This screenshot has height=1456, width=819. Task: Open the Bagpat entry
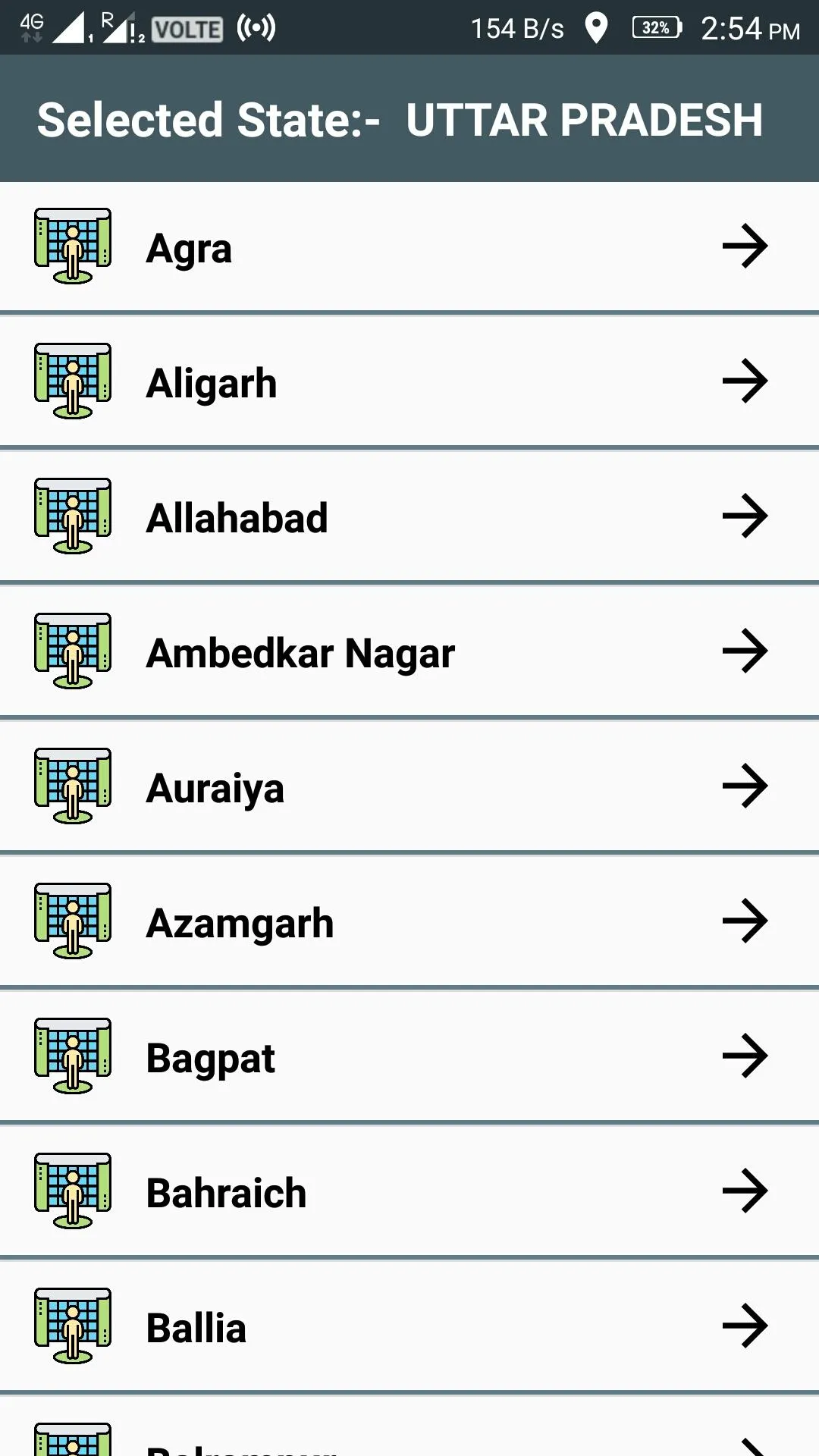pos(409,1057)
